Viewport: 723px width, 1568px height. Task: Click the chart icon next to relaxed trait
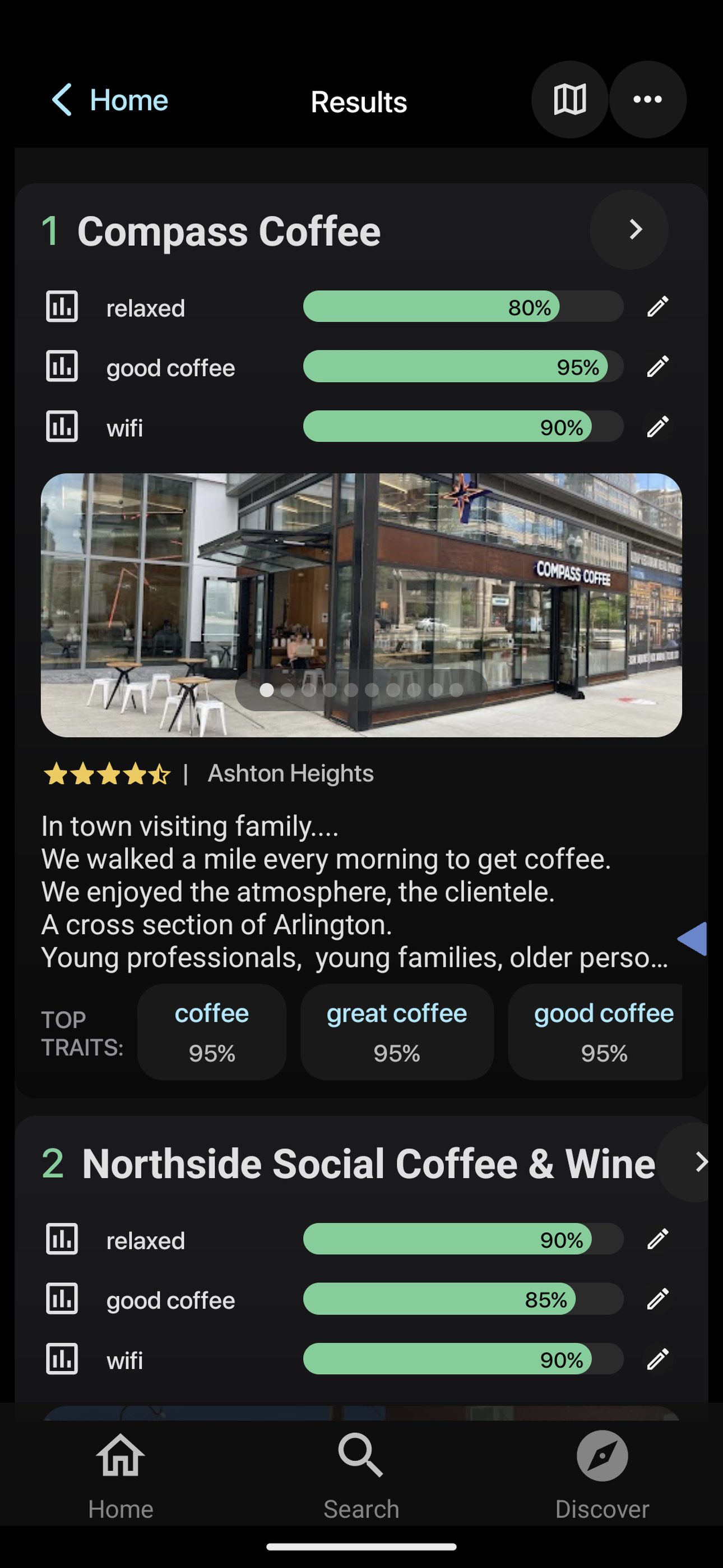(62, 307)
